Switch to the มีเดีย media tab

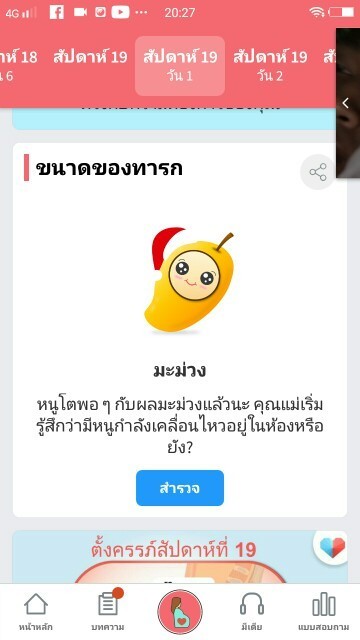point(252,611)
